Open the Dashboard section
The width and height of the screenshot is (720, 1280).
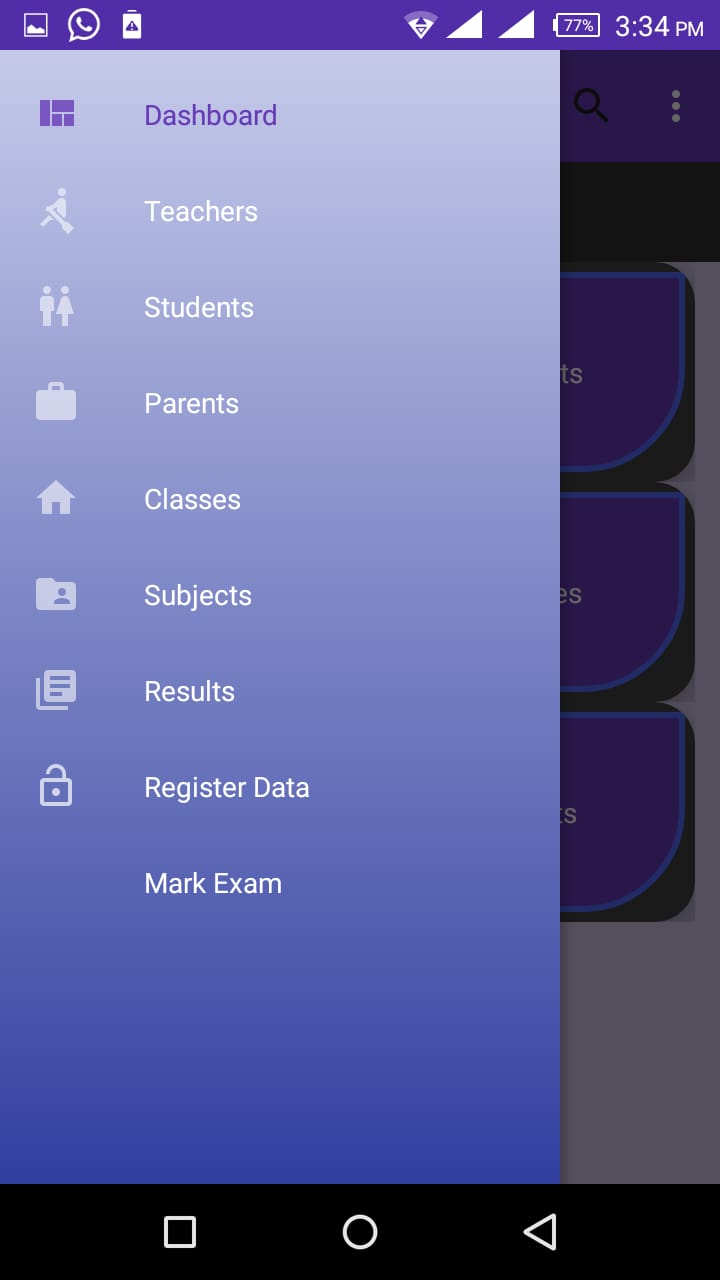(x=210, y=114)
